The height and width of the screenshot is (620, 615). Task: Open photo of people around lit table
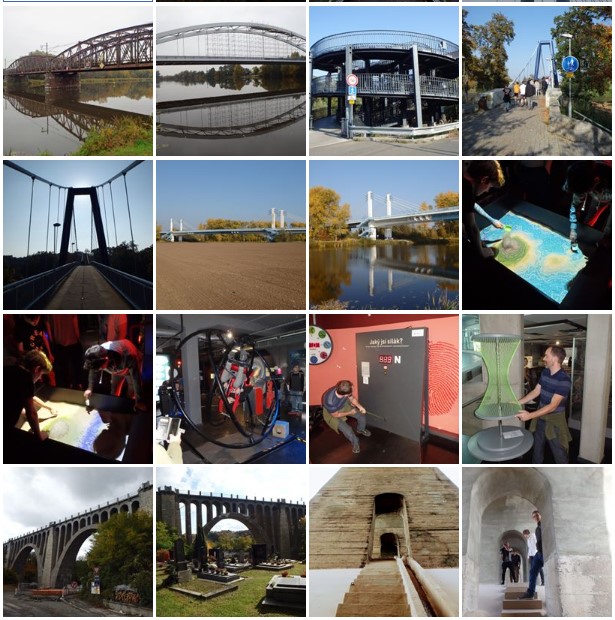pyautogui.click(x=78, y=388)
